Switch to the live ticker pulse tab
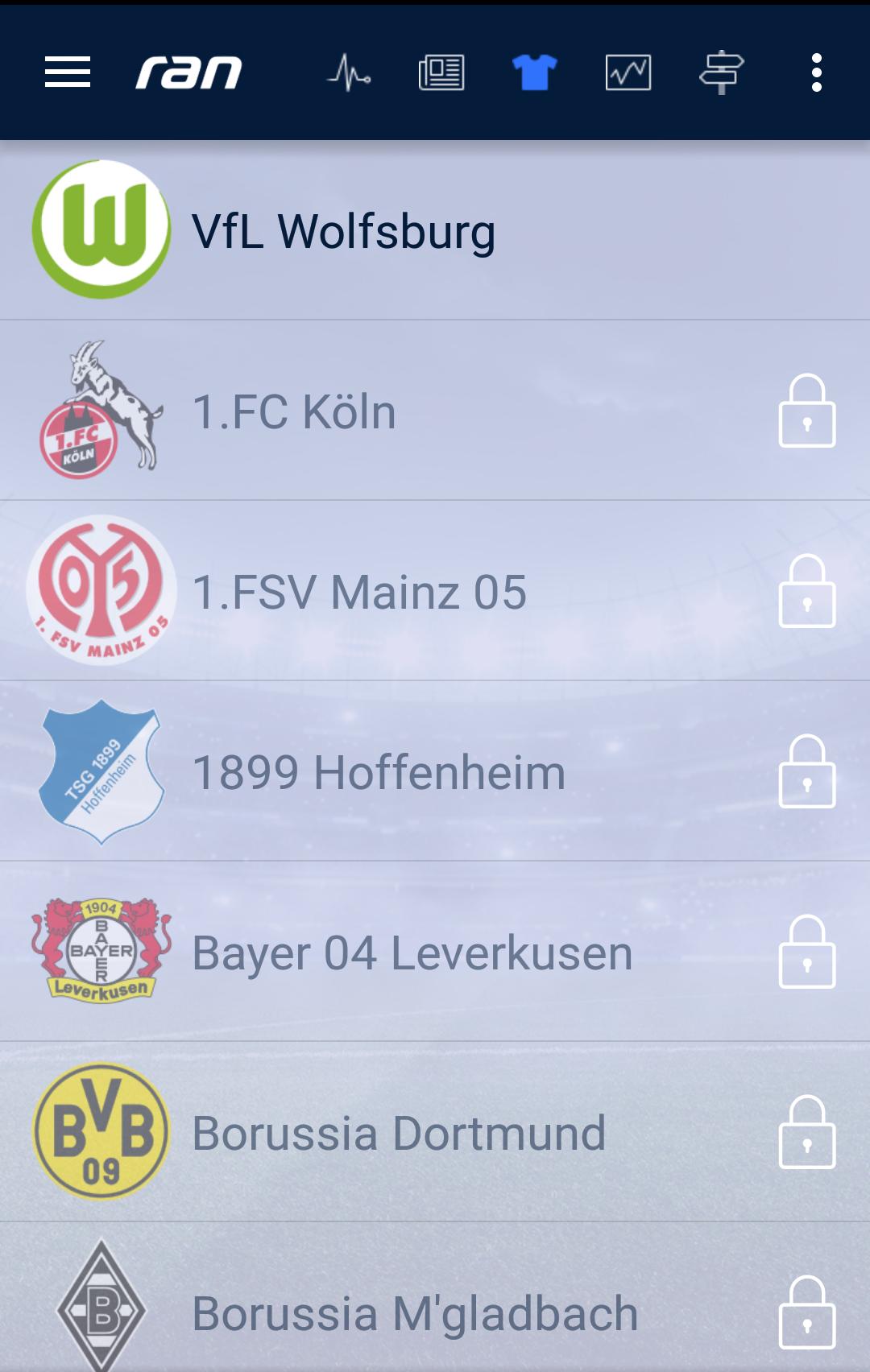The image size is (870, 1372). 349,72
